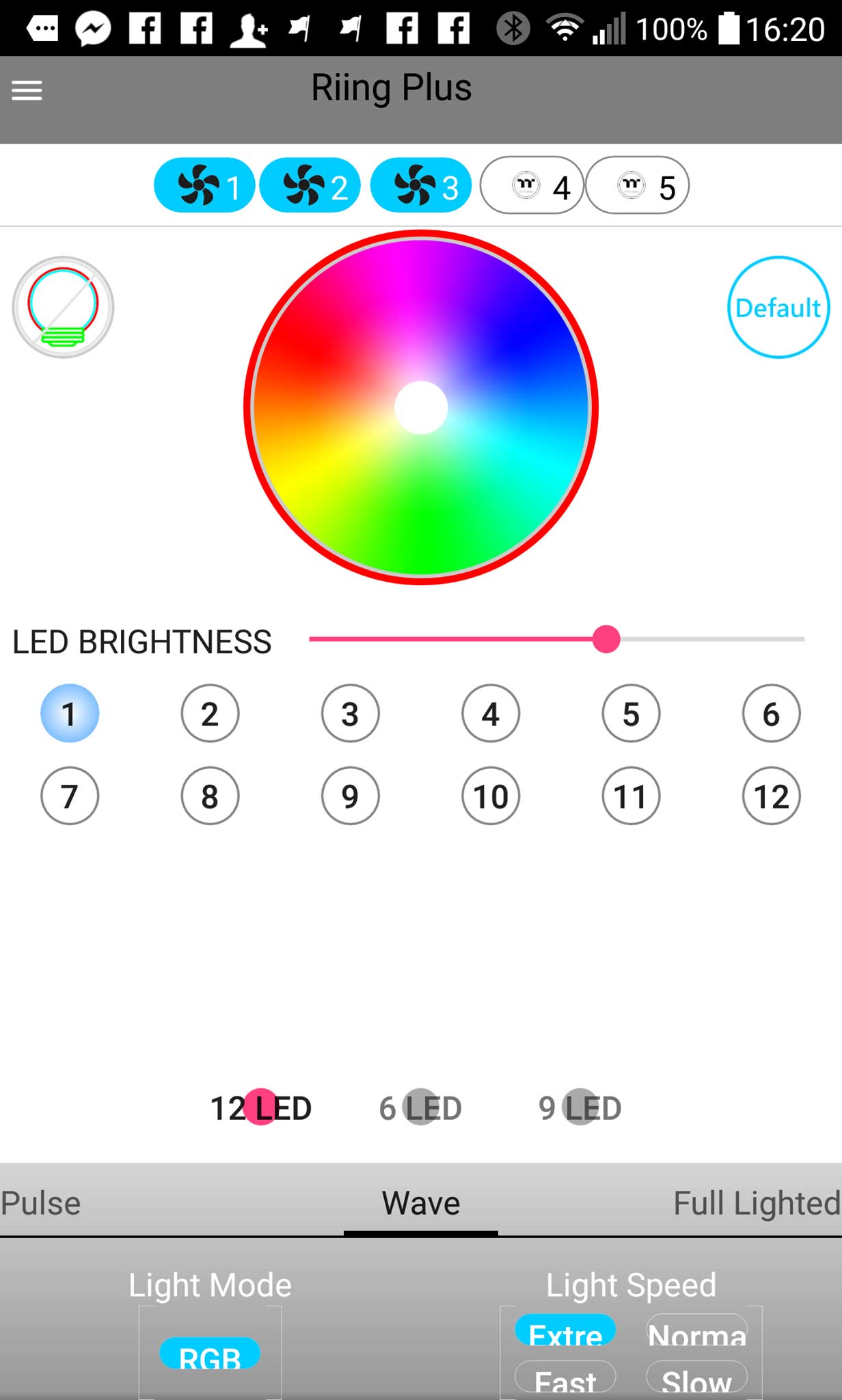Choose the 6 LED option
Image resolution: width=842 pixels, height=1400 pixels.
421,1107
